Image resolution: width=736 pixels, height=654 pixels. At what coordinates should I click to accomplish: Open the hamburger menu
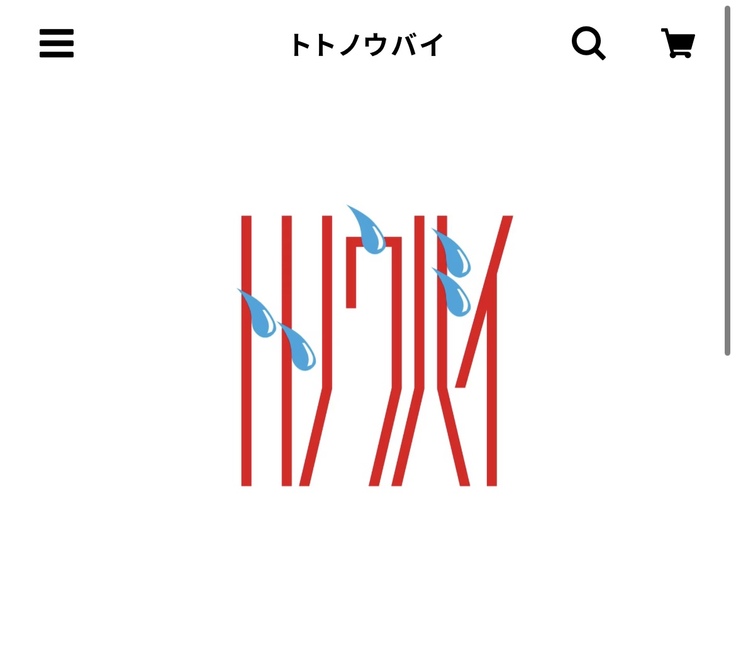(57, 44)
